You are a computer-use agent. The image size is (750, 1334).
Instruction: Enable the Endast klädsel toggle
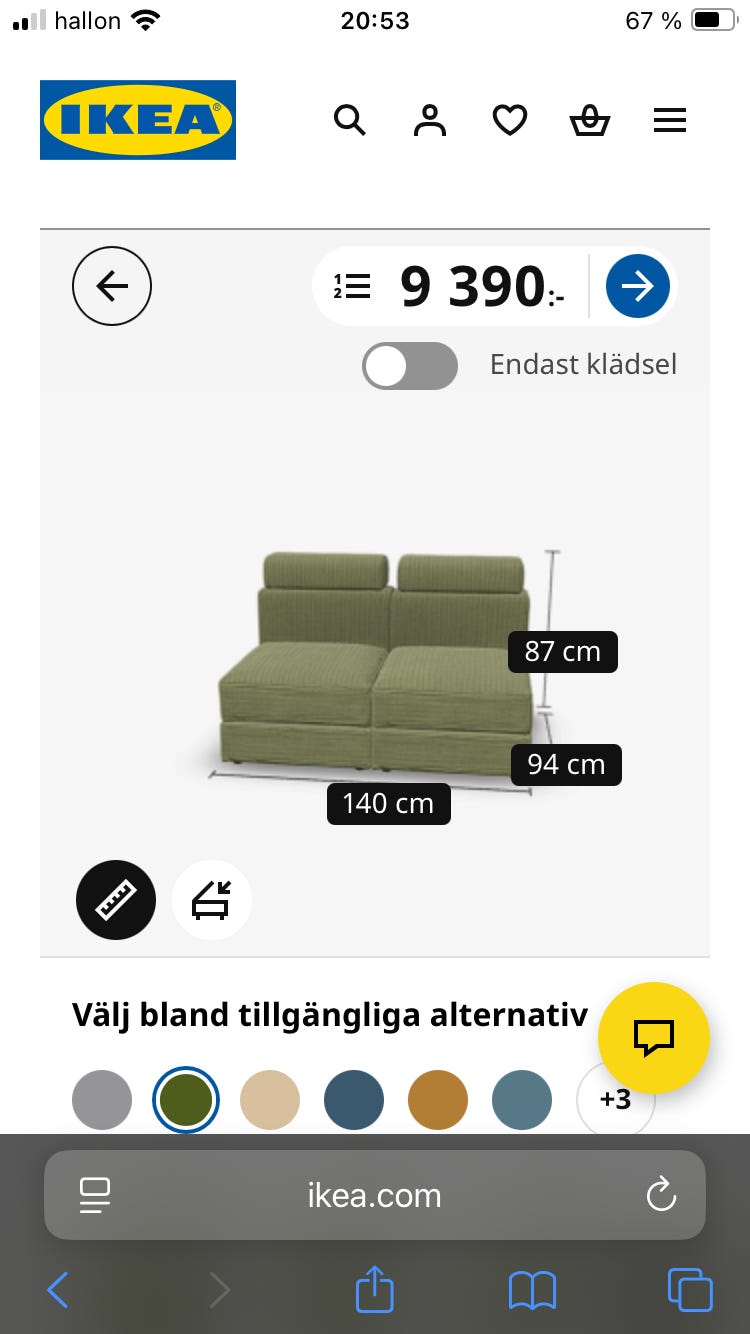tap(409, 366)
